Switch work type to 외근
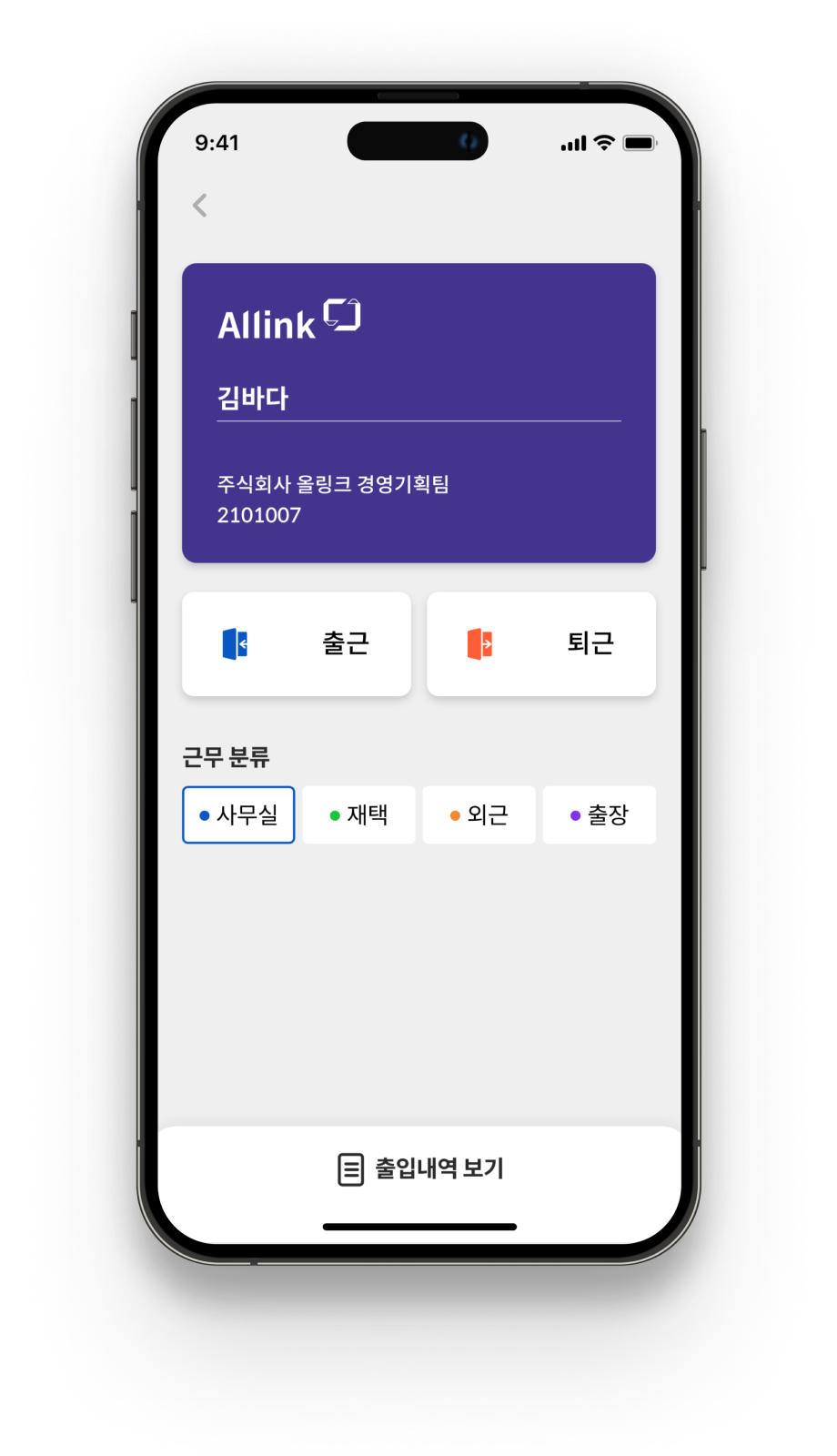This screenshot has width=837, height=1456. pyautogui.click(x=479, y=815)
